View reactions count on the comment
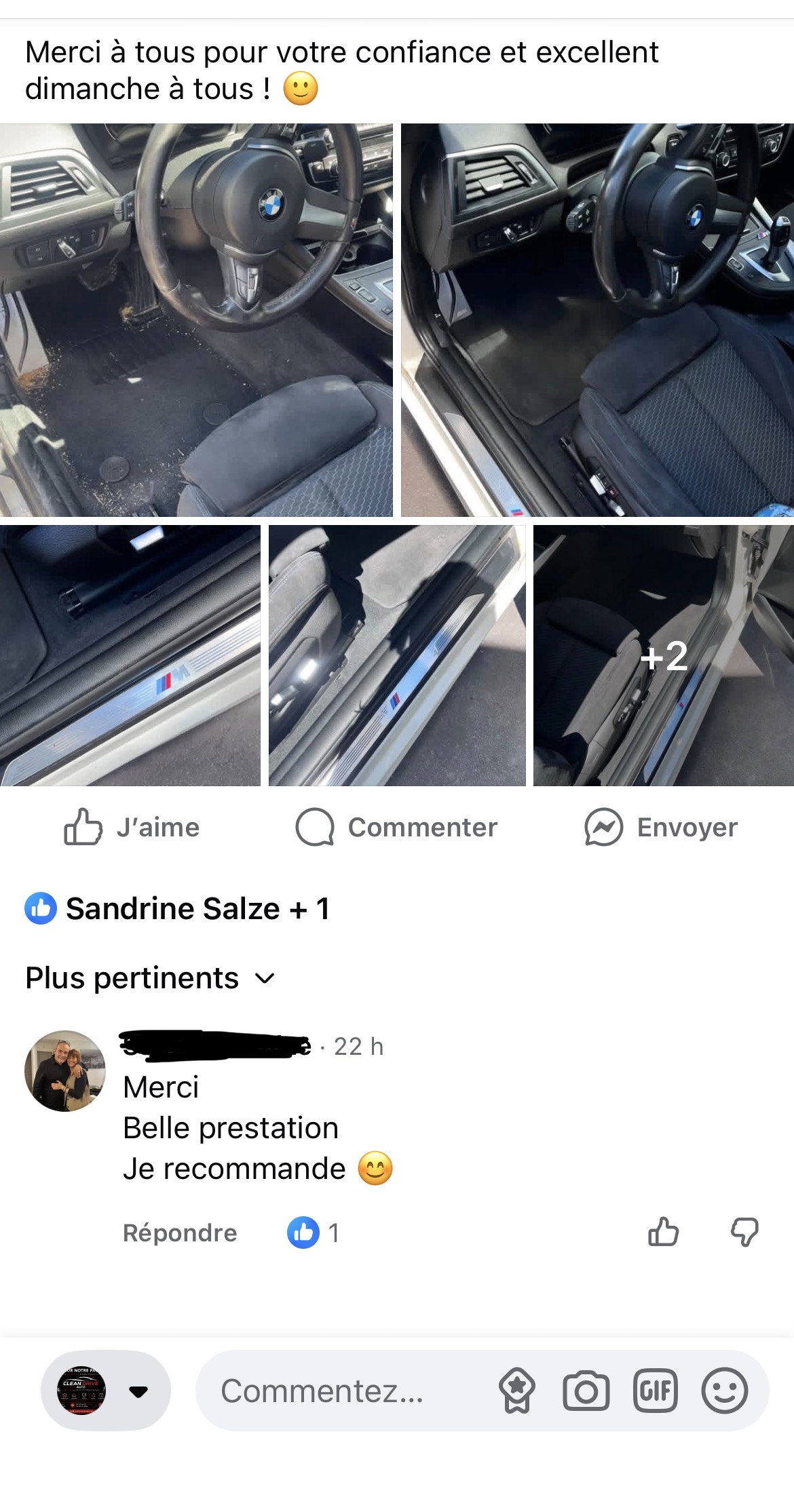 click(x=314, y=1233)
